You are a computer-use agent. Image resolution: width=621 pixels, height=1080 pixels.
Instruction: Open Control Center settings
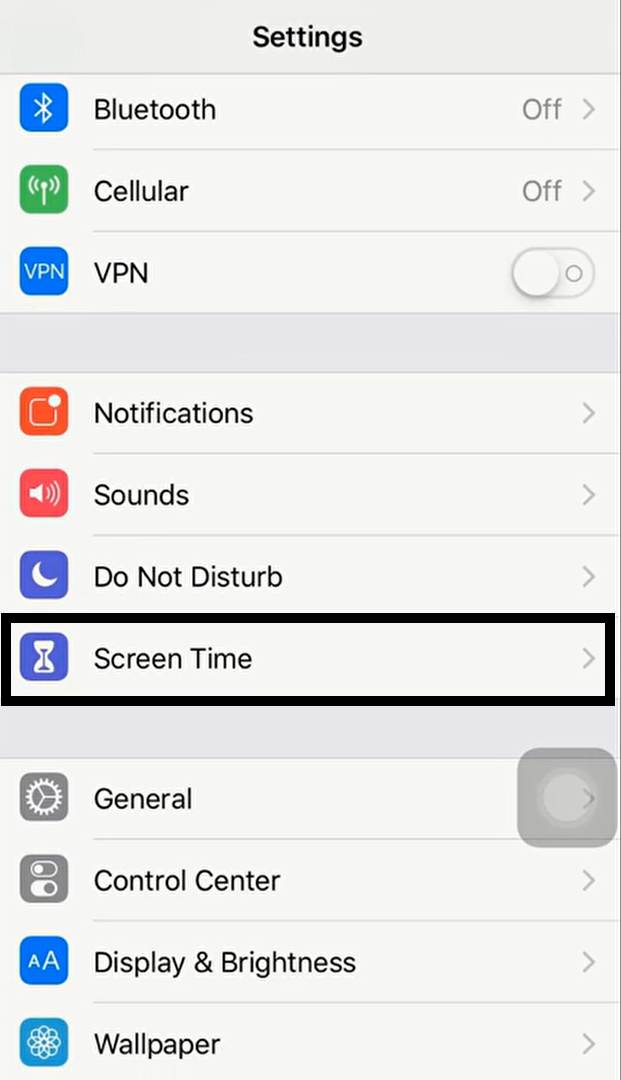[x=310, y=880]
